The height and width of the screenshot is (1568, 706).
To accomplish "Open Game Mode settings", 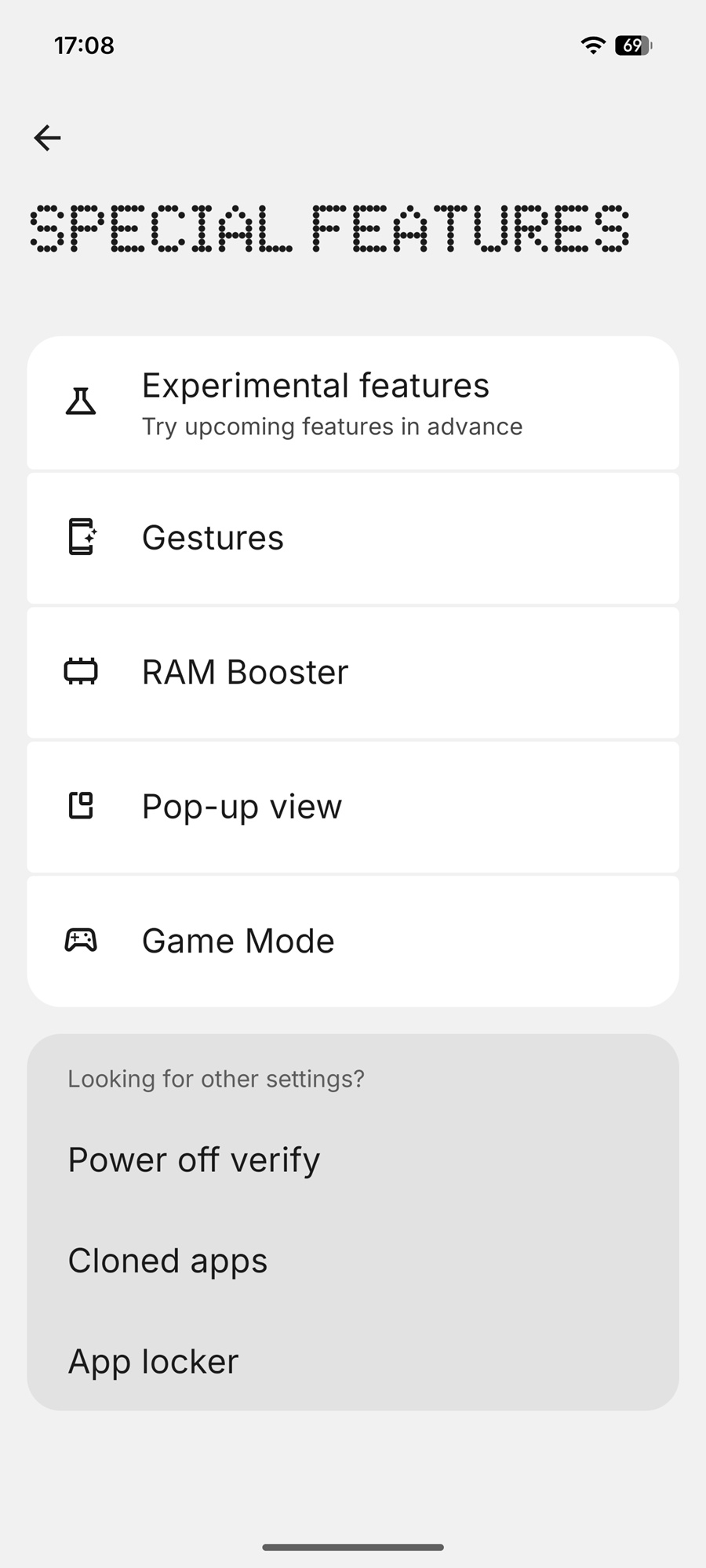I will pyautogui.click(x=353, y=941).
